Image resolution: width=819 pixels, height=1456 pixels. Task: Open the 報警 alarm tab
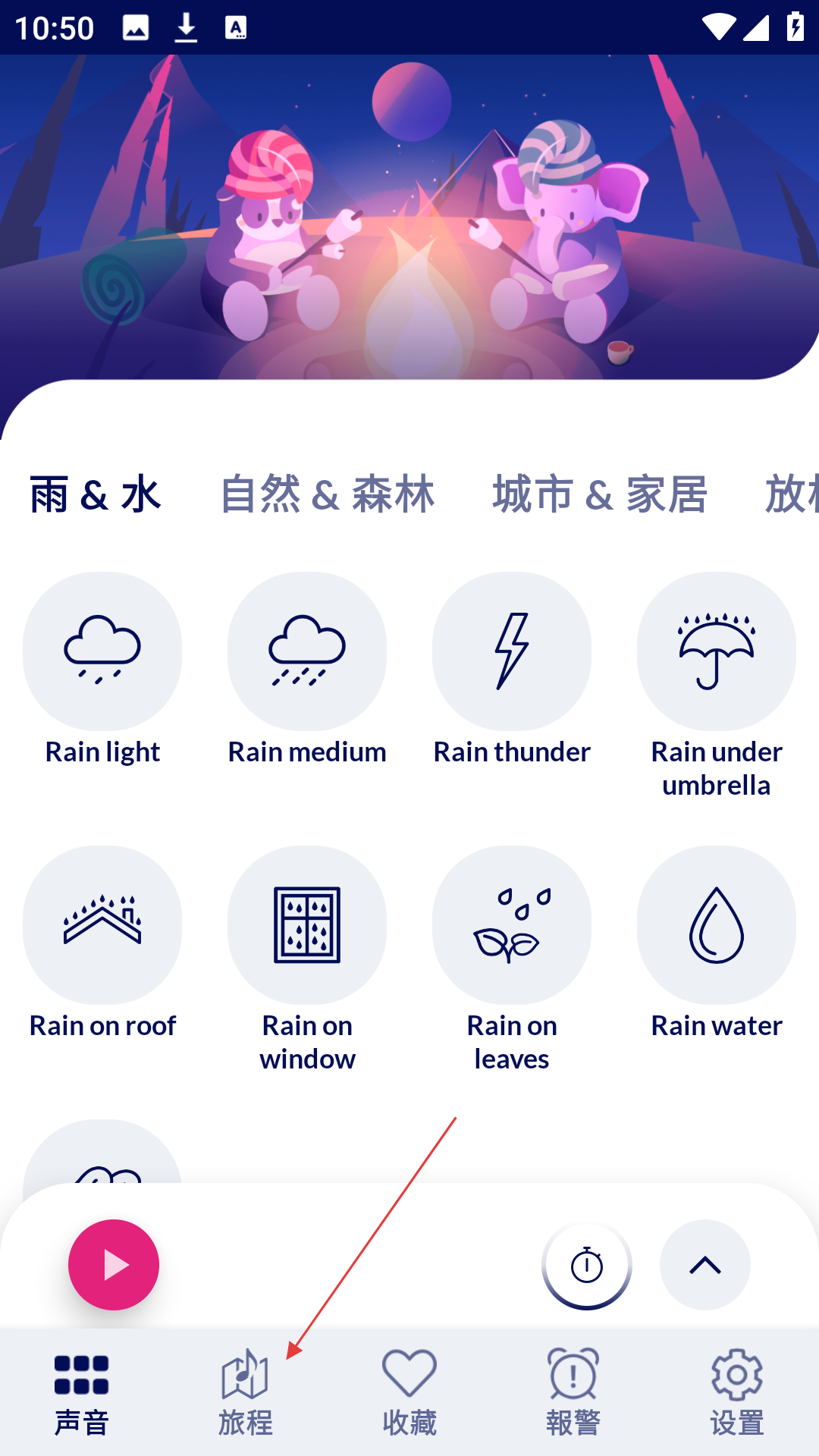pos(573,1392)
